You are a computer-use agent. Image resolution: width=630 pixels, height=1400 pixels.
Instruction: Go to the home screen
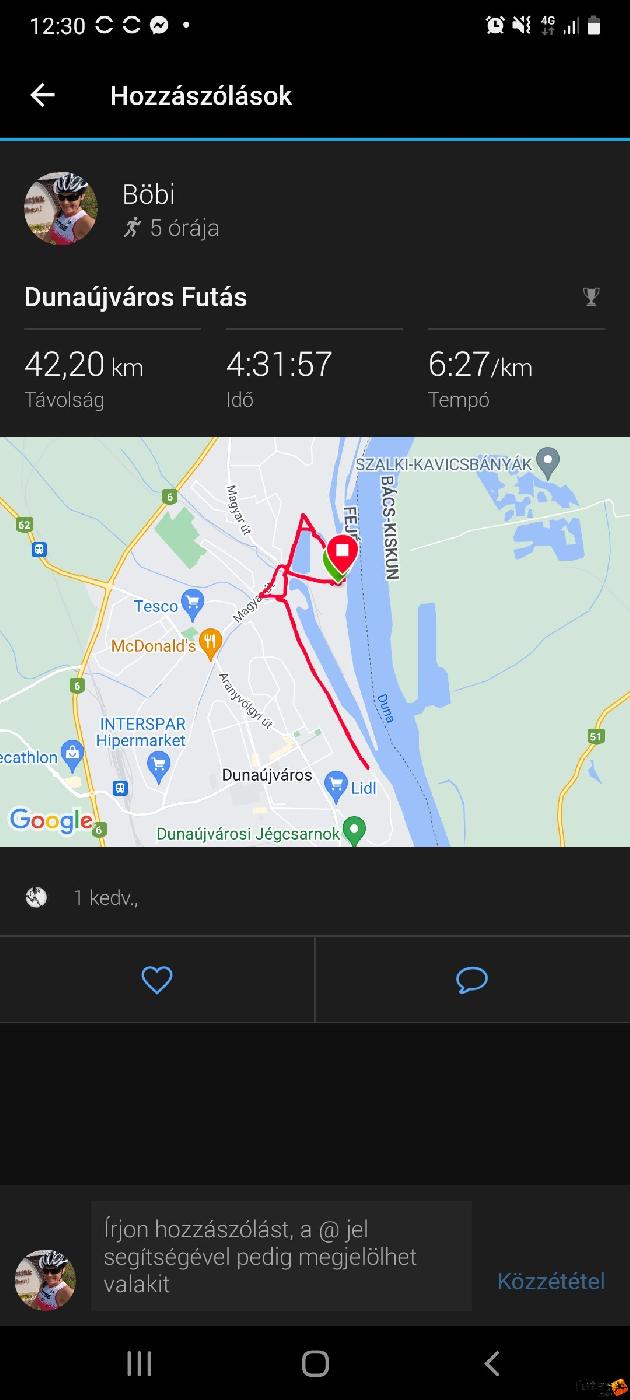tap(315, 1363)
